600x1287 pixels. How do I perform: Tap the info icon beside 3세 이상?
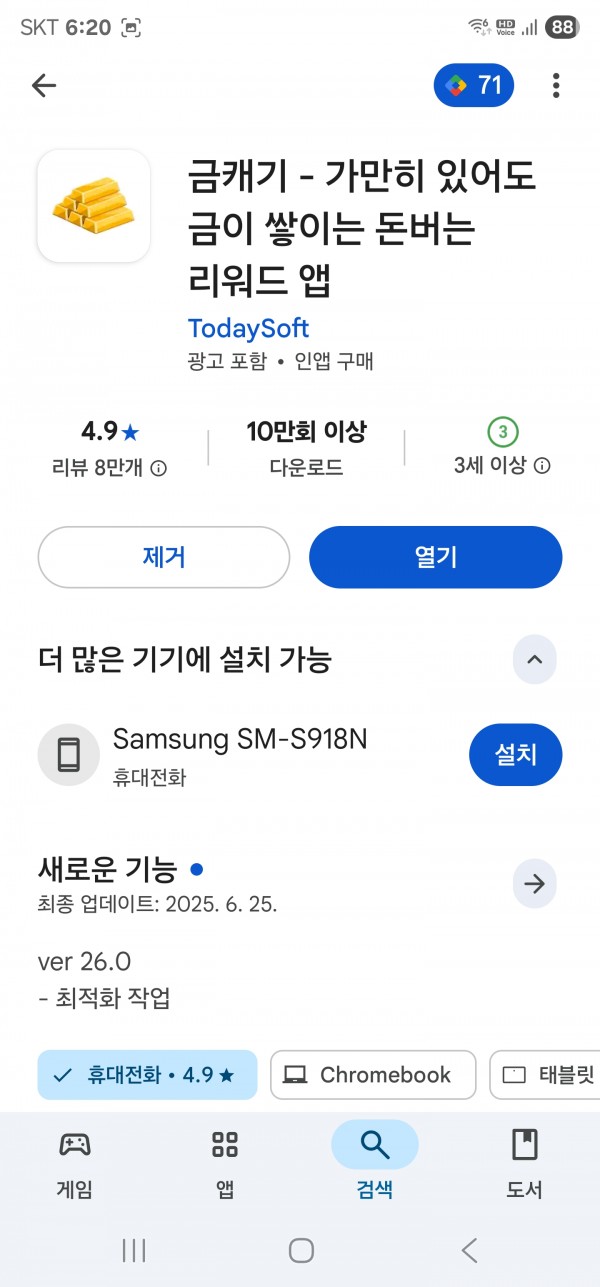[x=542, y=466]
